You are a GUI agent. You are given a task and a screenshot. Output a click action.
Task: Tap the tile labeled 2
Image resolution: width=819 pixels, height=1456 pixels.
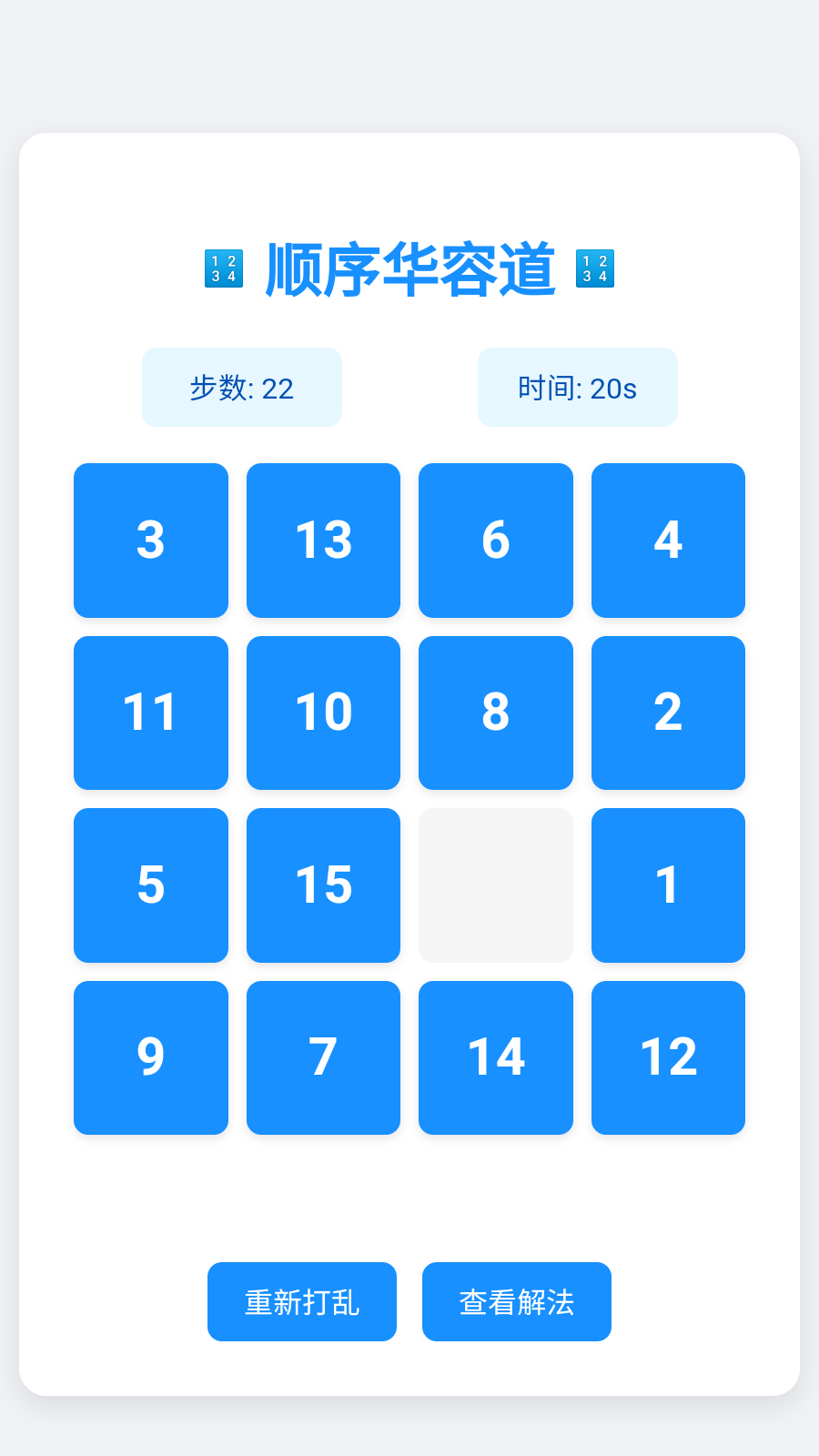click(668, 713)
